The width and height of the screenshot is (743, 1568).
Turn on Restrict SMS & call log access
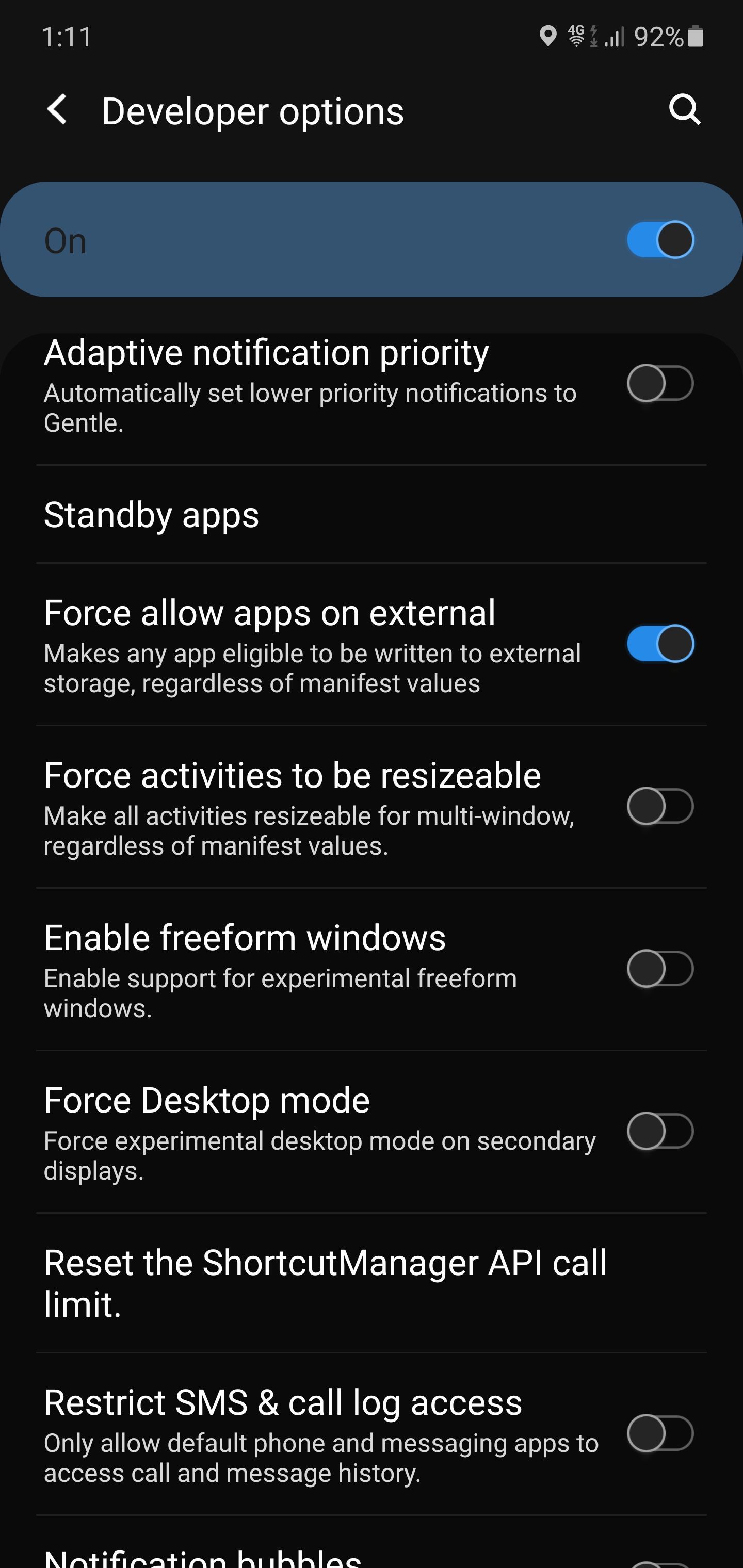click(x=659, y=1432)
